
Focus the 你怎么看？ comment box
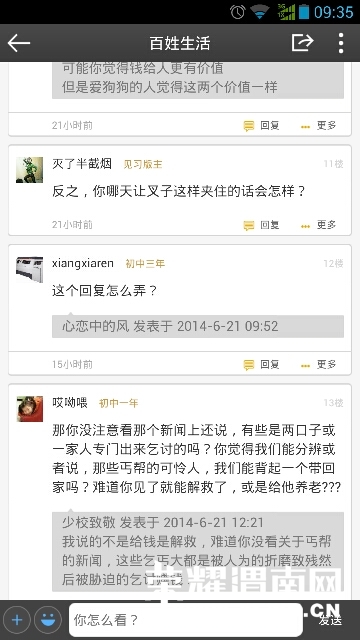tap(186, 620)
